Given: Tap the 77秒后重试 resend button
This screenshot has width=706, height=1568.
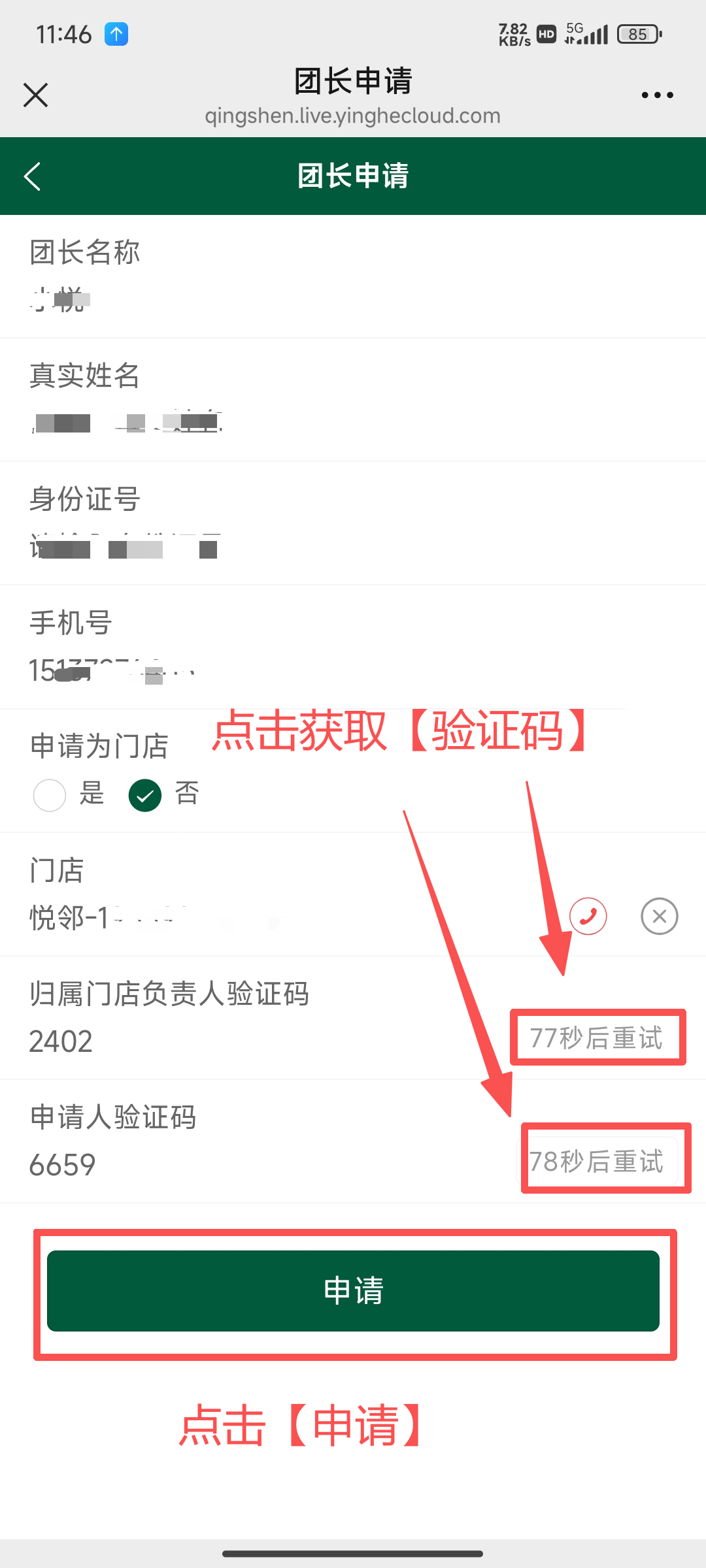Looking at the screenshot, I should click(x=596, y=1037).
